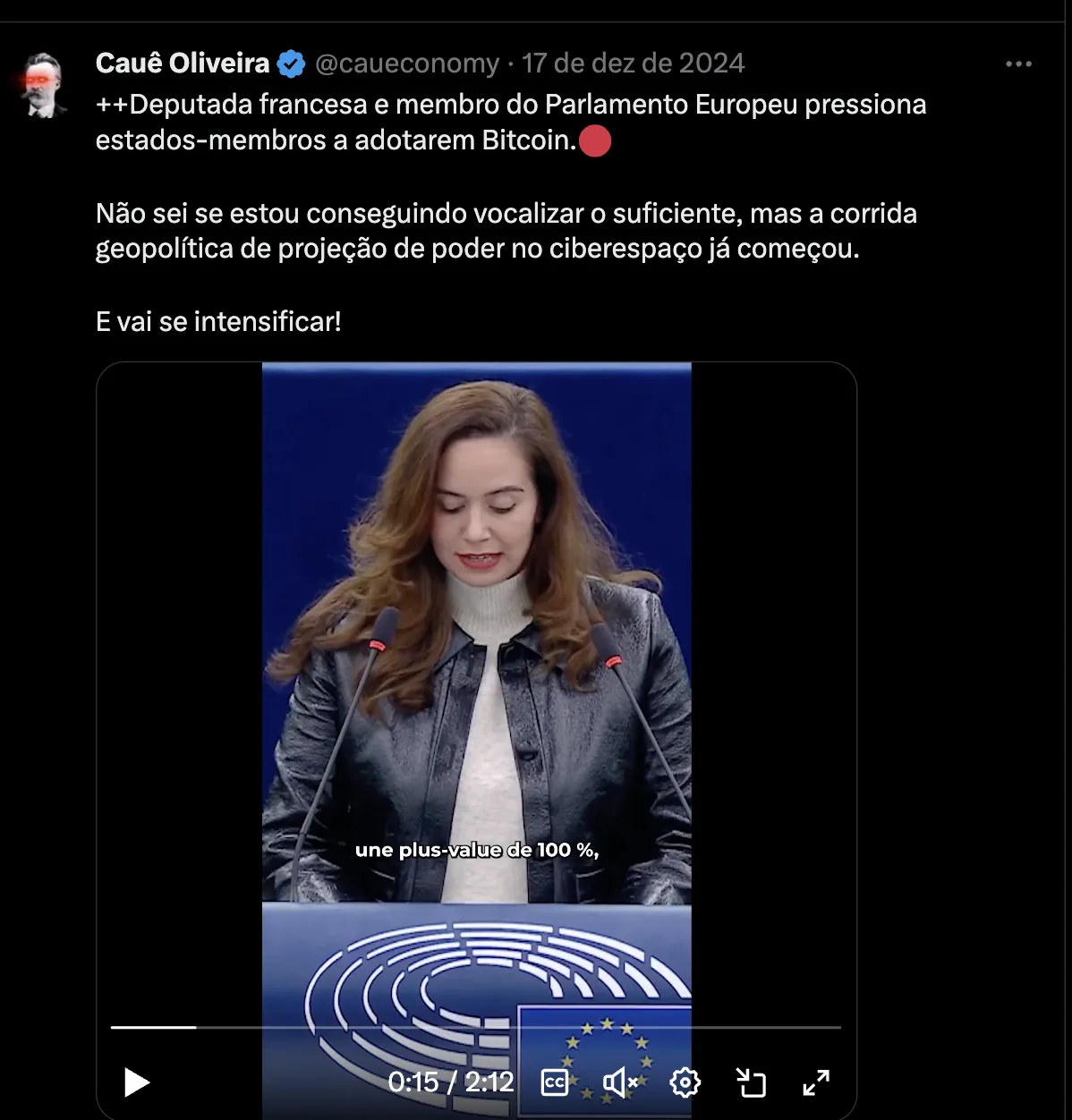Open video playback settings gear
The width and height of the screenshot is (1072, 1120).
(685, 1082)
